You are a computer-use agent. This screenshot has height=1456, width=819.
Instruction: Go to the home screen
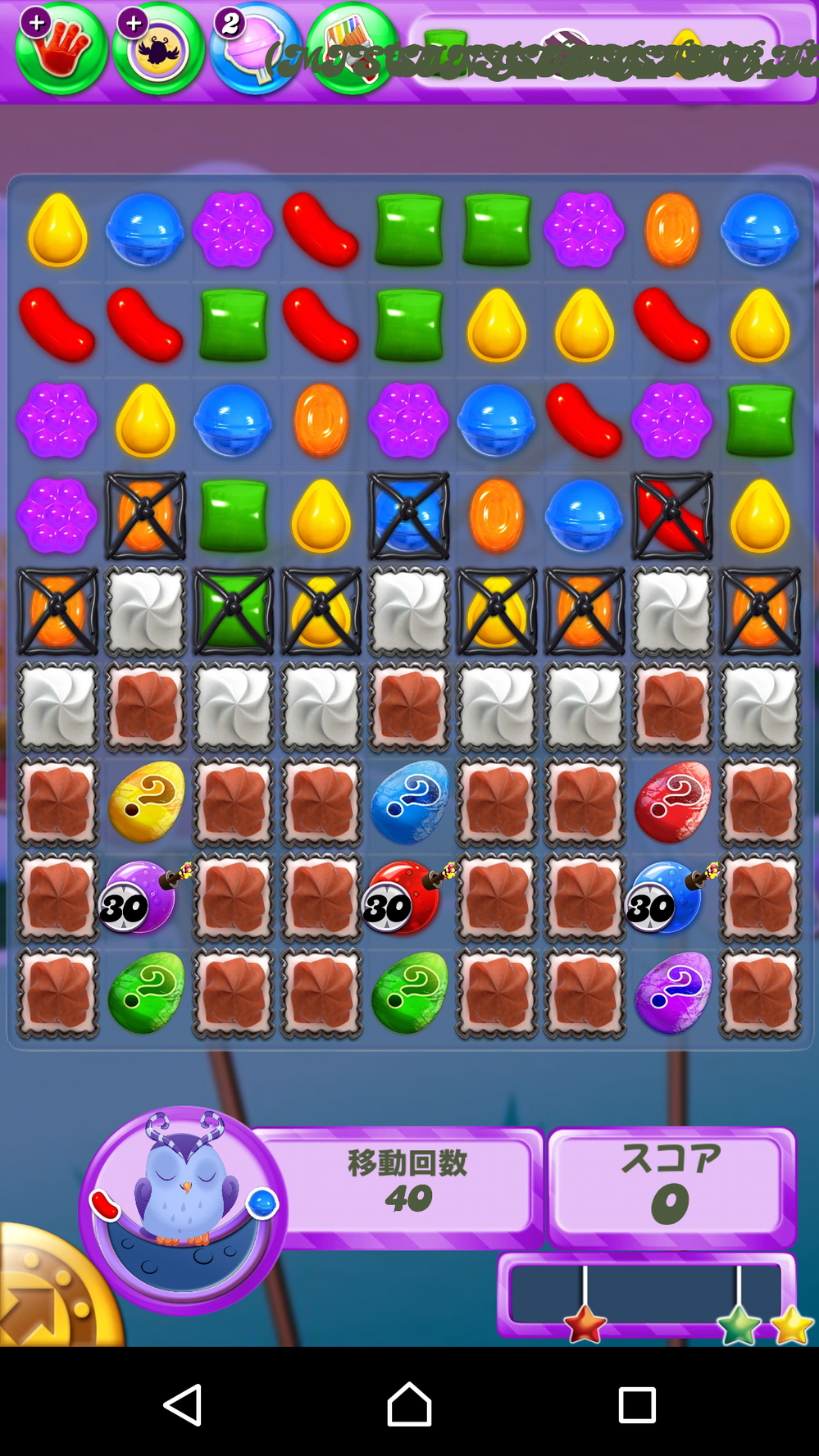409,1404
